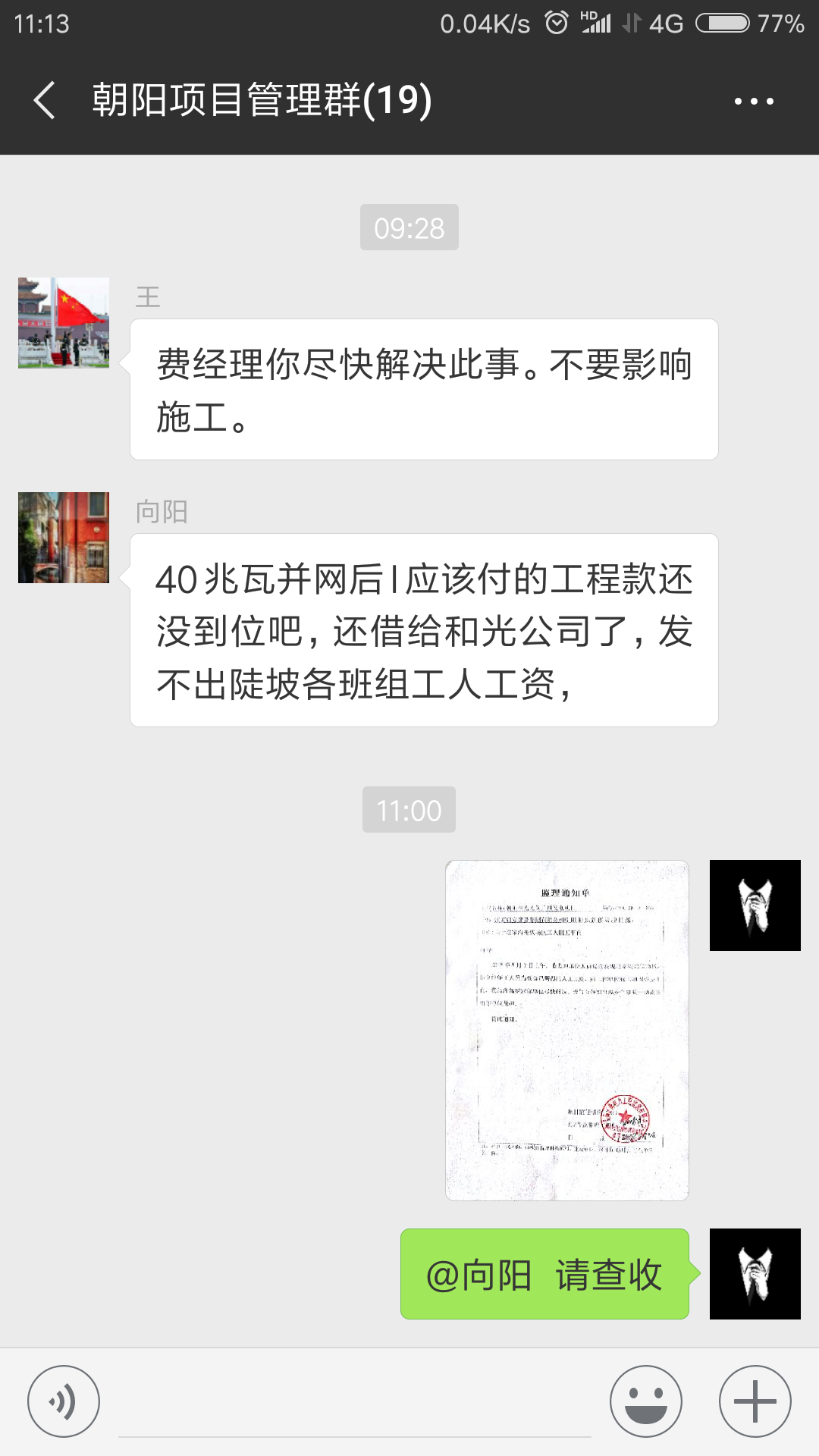Tap the message text field

click(355, 1403)
